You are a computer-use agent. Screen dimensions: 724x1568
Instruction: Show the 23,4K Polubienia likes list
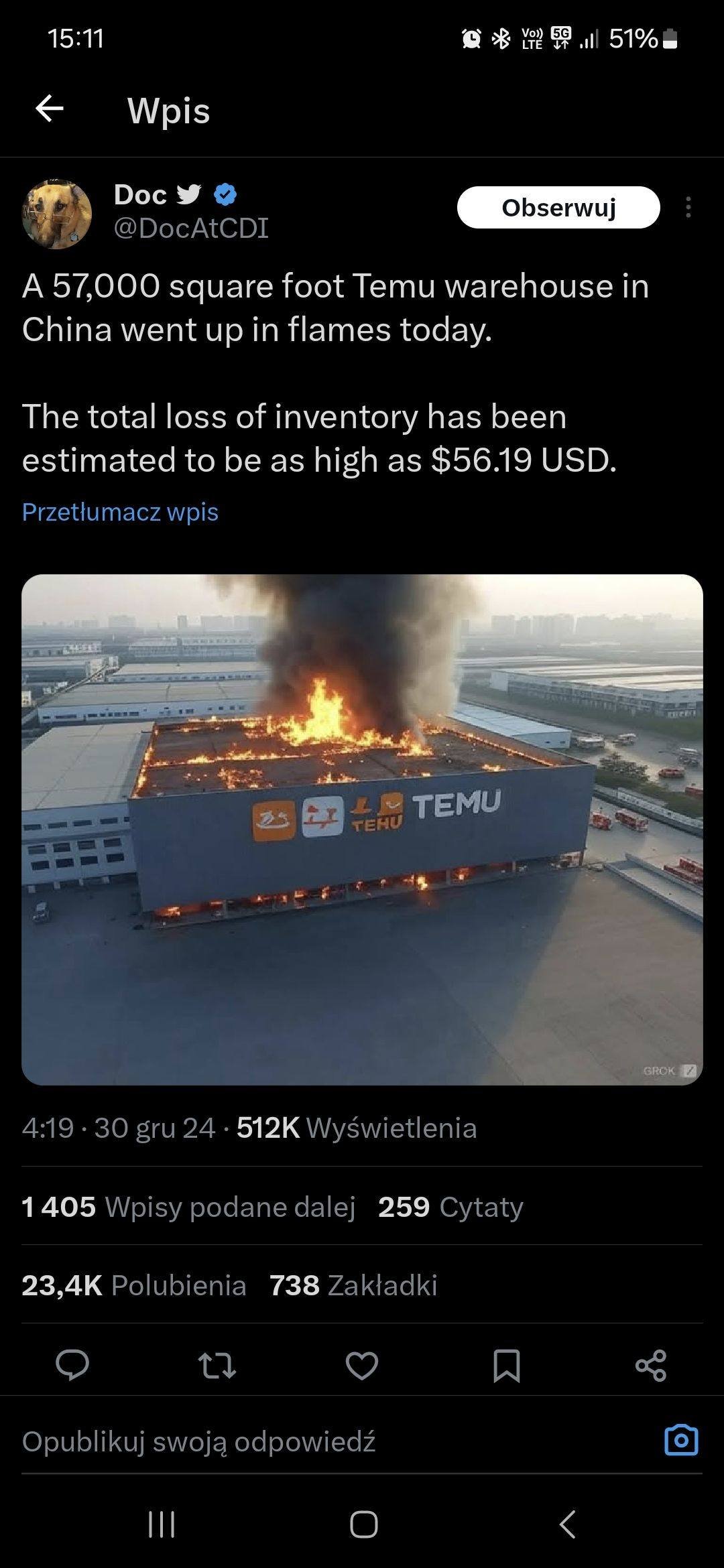(134, 1285)
